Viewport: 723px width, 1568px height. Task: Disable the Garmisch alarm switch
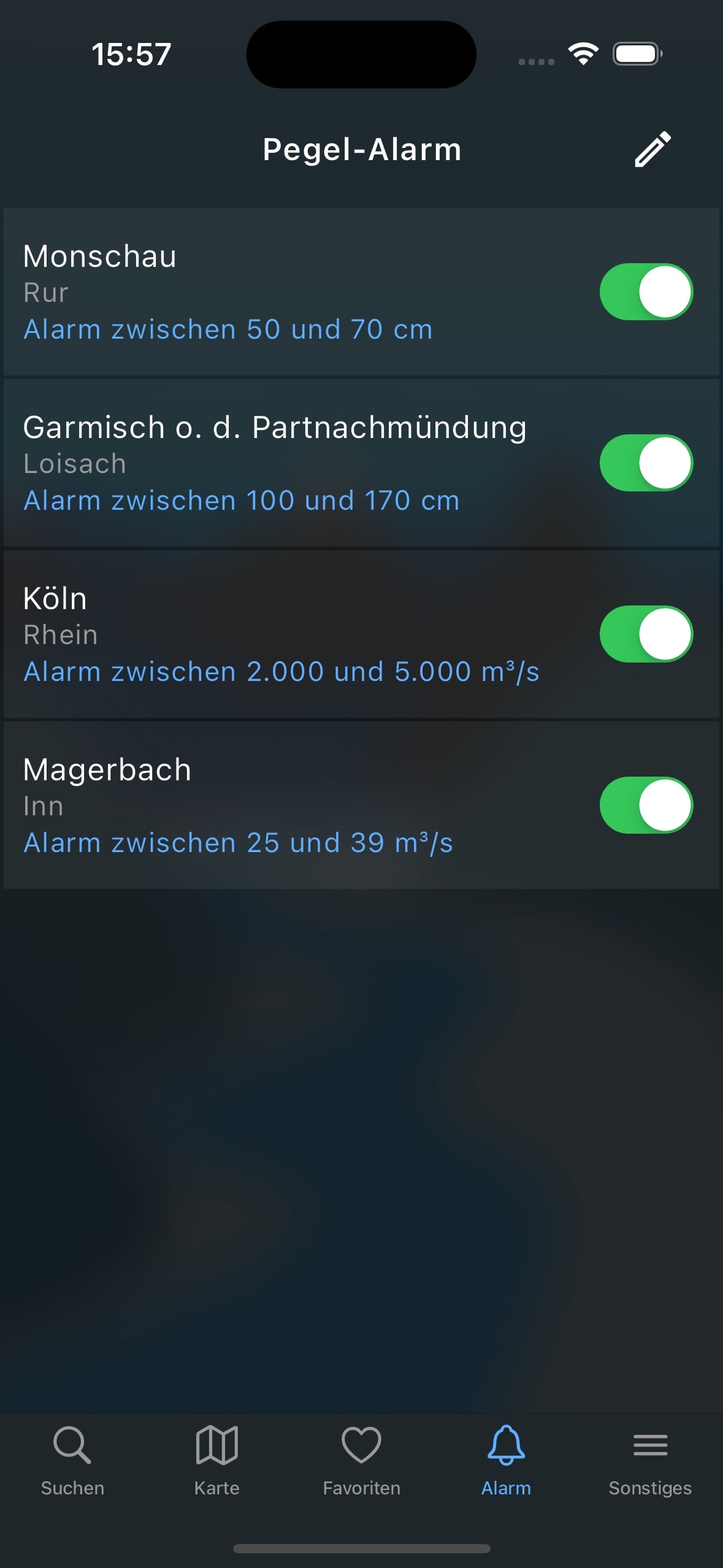[645, 463]
